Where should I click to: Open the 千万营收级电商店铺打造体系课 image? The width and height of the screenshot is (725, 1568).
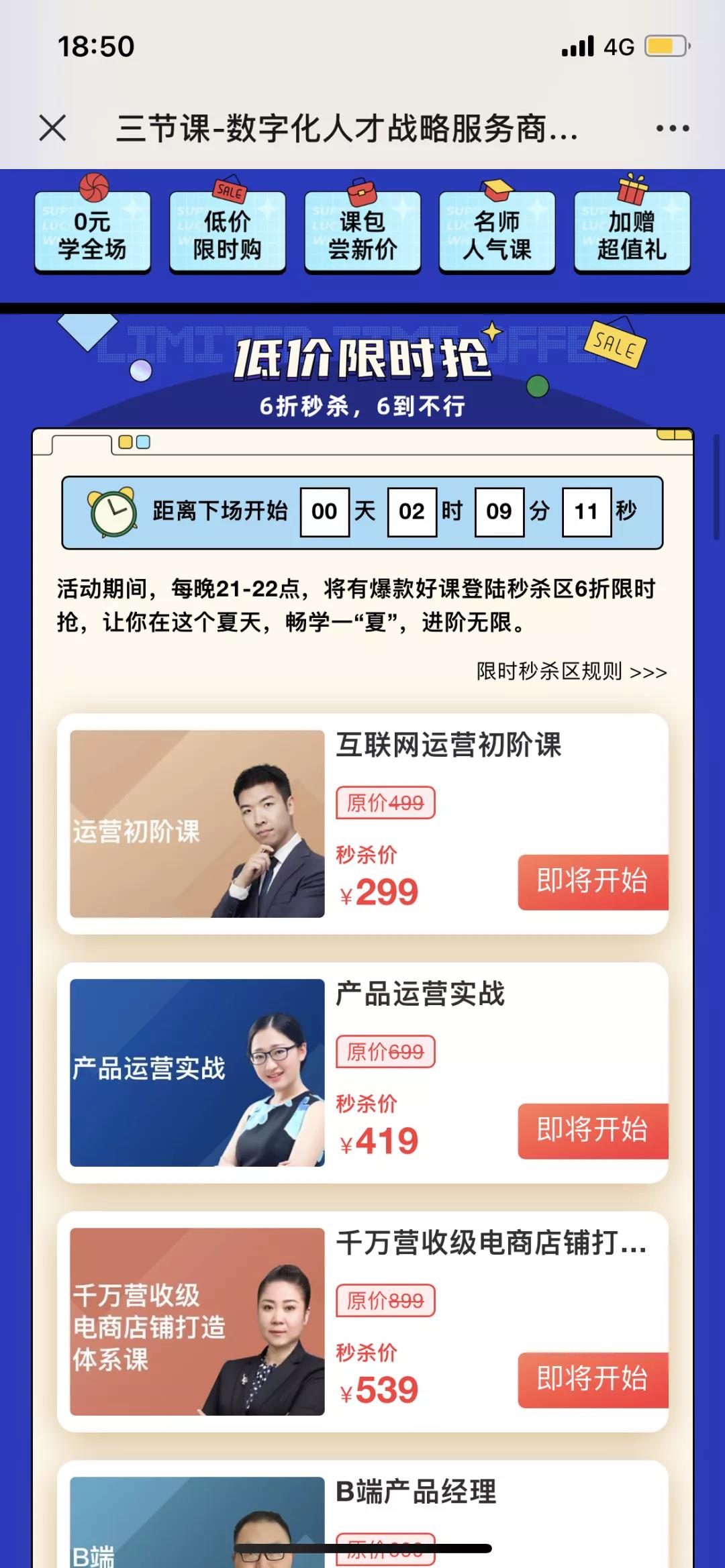[197, 1321]
